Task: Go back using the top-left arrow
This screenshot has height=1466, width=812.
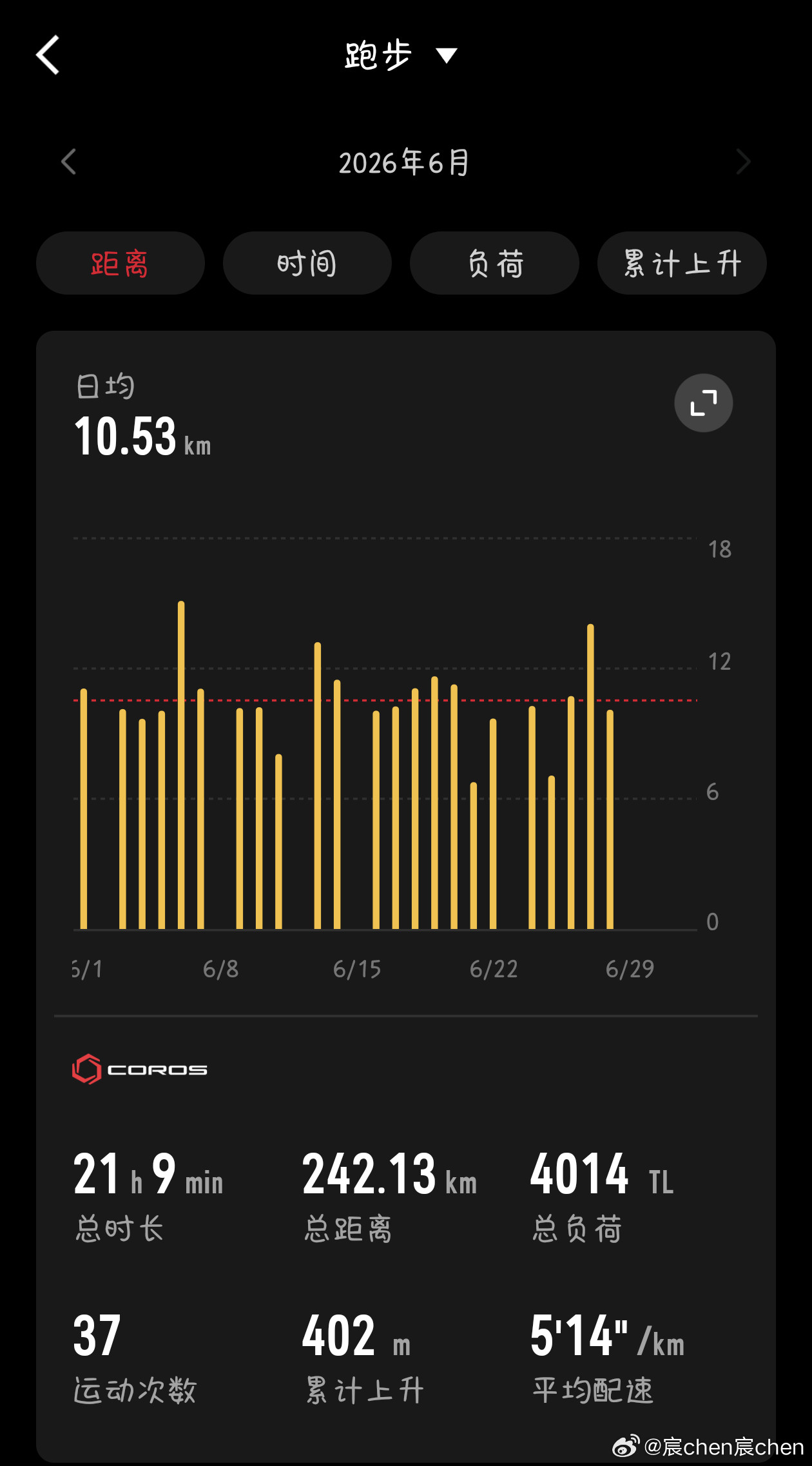Action: (48, 55)
